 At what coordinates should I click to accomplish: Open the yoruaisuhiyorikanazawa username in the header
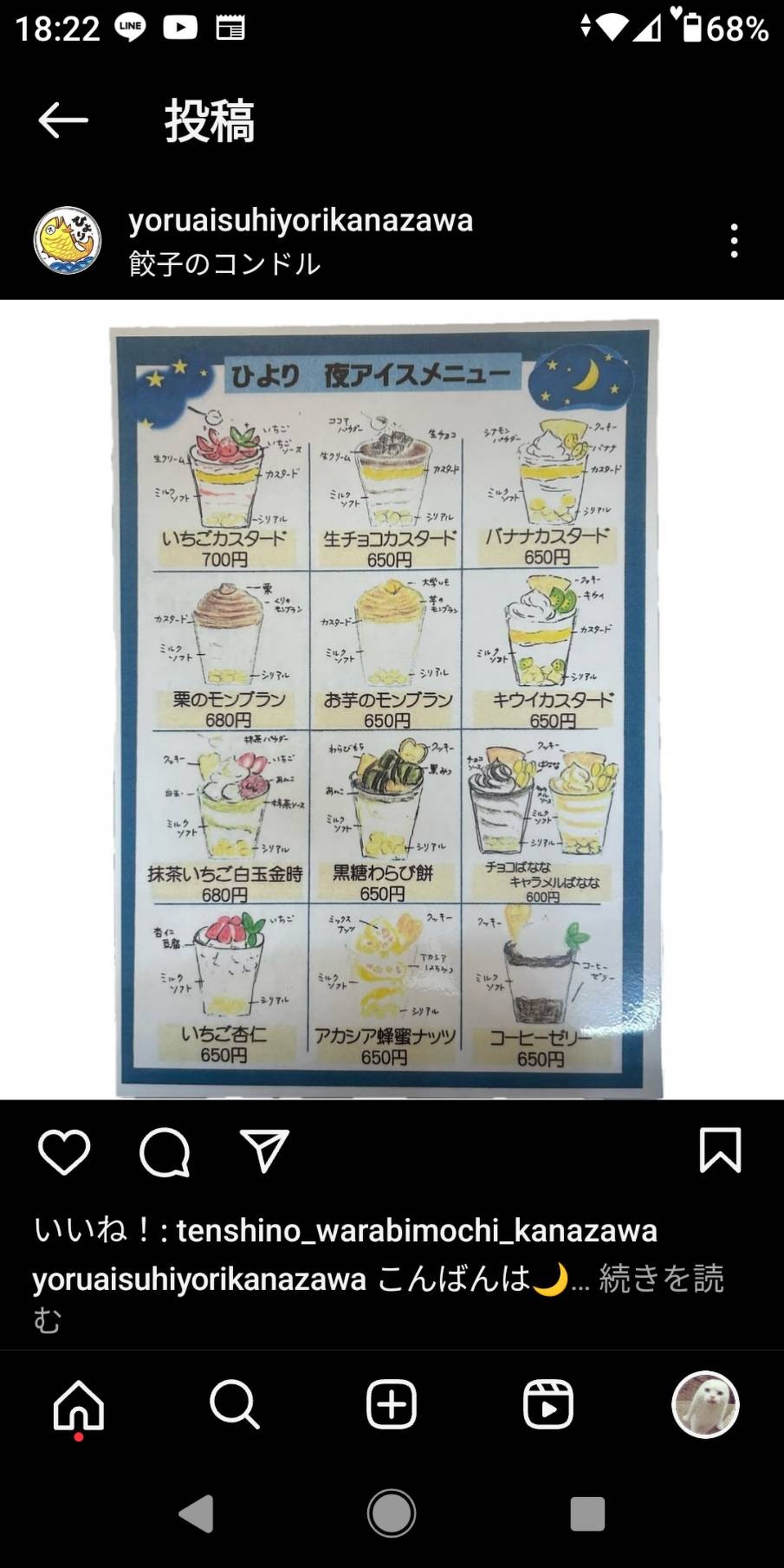coord(301,220)
